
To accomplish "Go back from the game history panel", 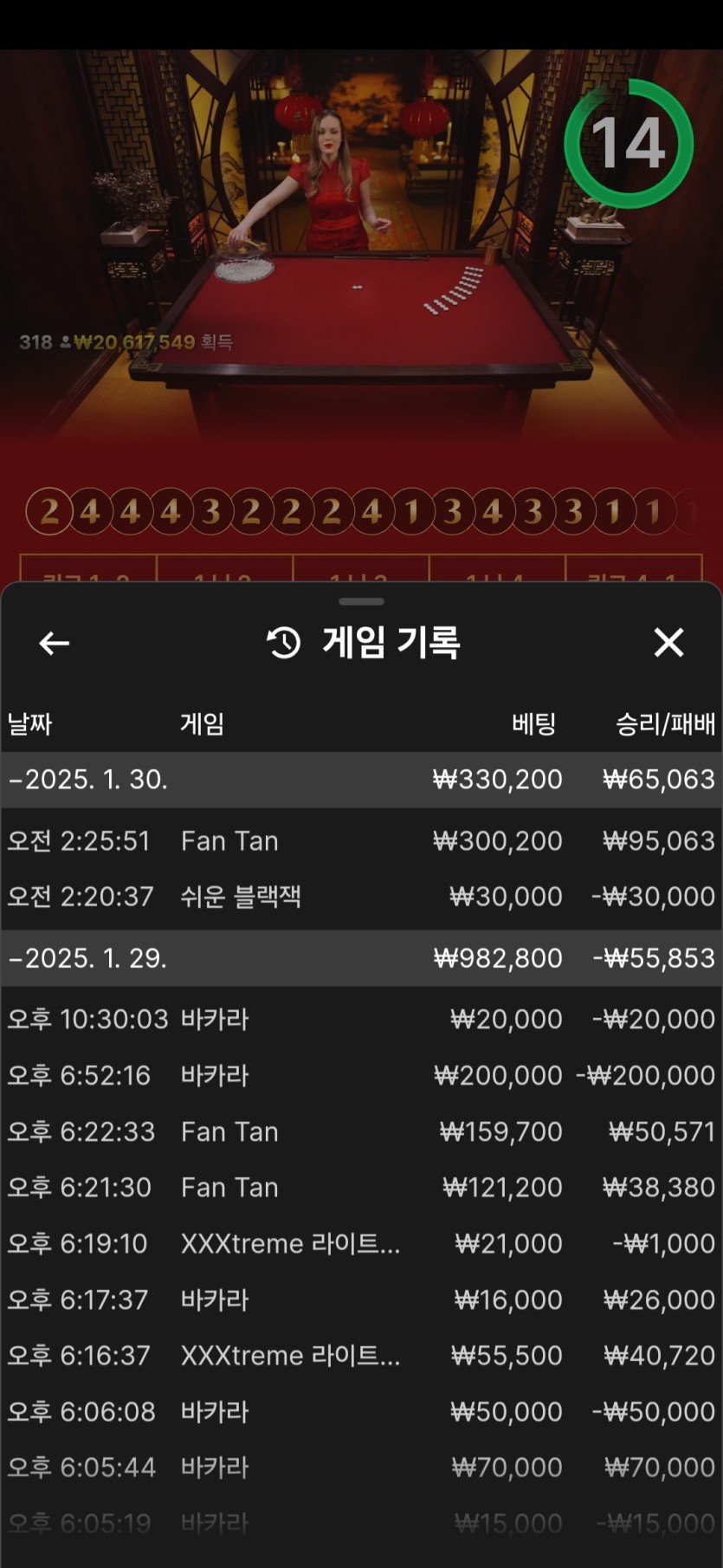I will pos(54,643).
